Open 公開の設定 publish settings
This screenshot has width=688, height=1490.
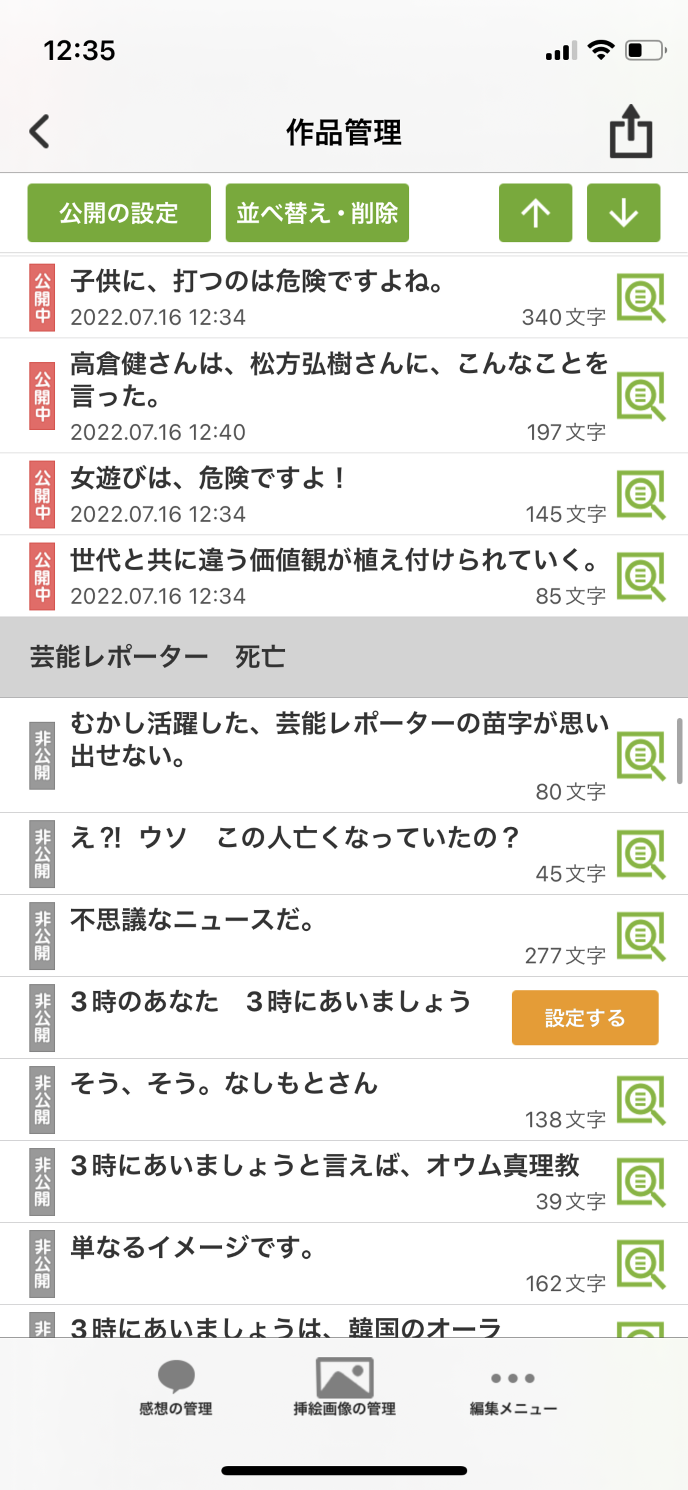pos(119,213)
